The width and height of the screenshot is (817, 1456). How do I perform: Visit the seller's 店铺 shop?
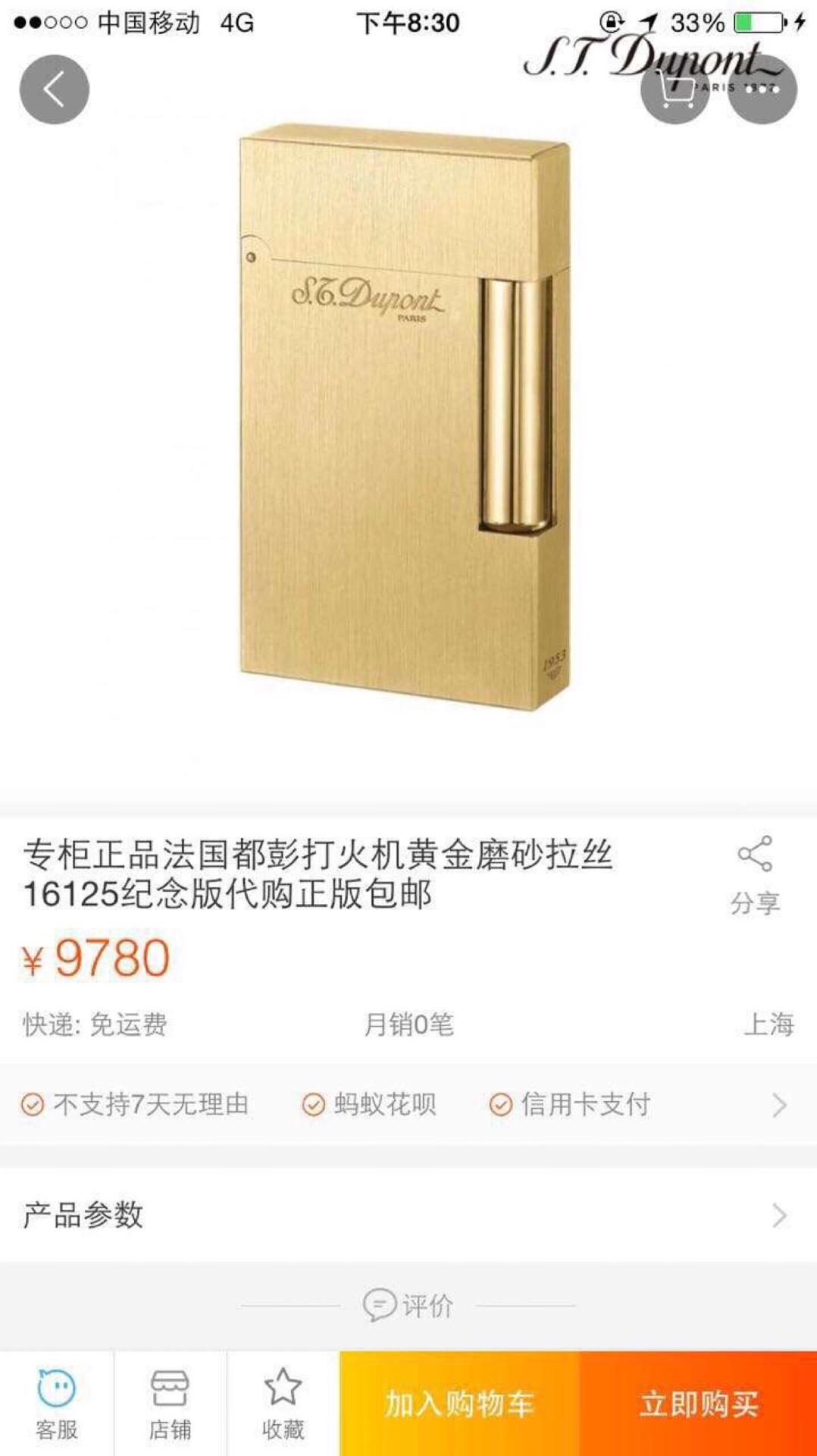170,1404
